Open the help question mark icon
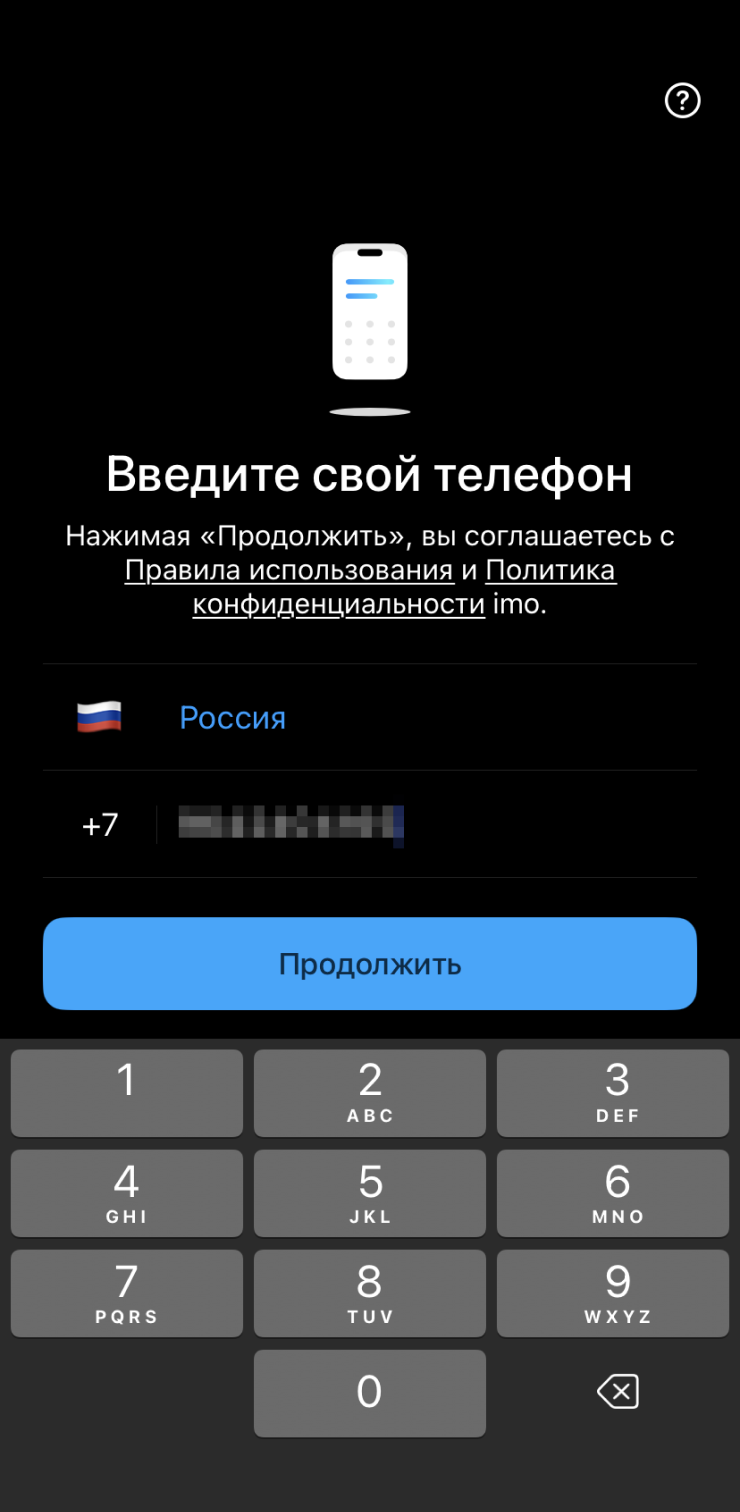The height and width of the screenshot is (1512, 740). click(x=683, y=100)
